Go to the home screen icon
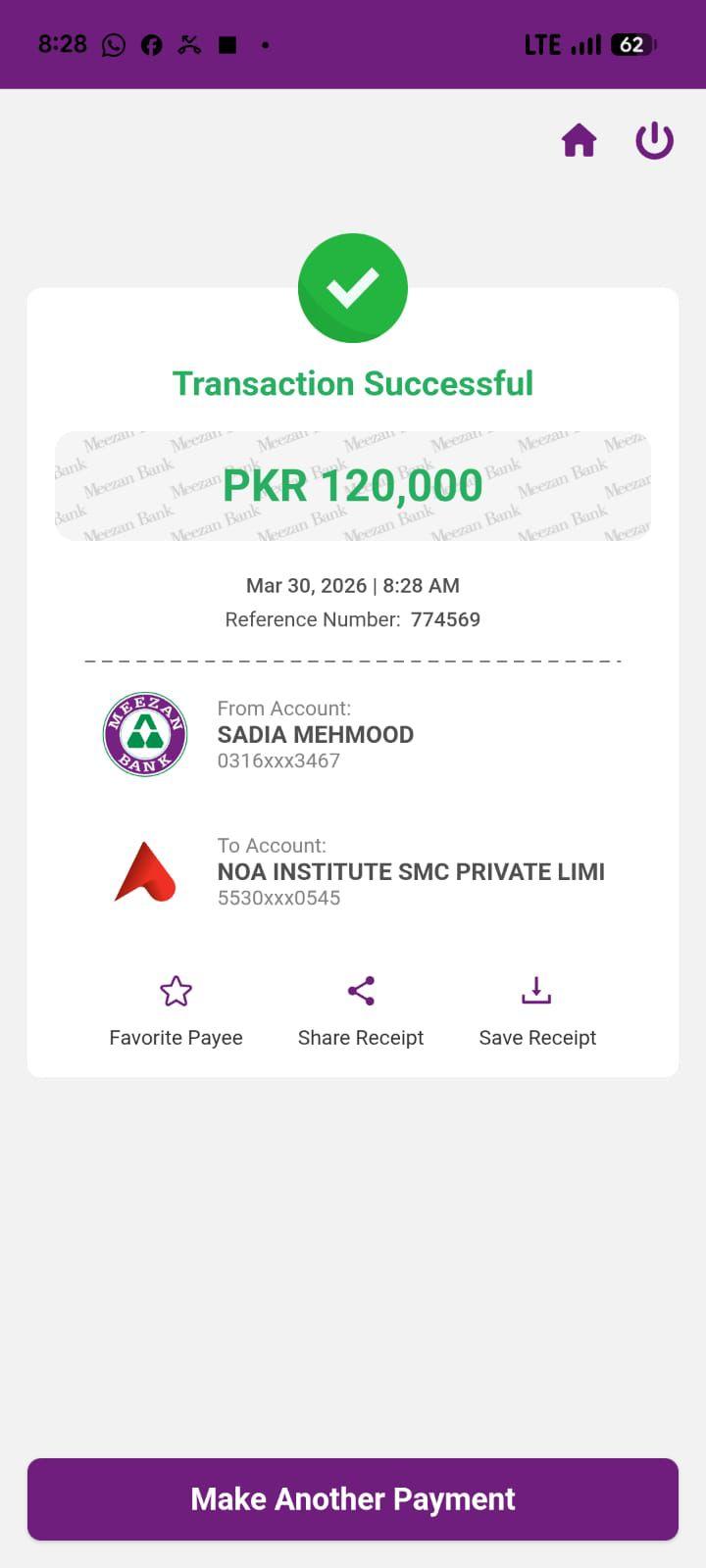This screenshot has width=706, height=1568. [x=579, y=141]
